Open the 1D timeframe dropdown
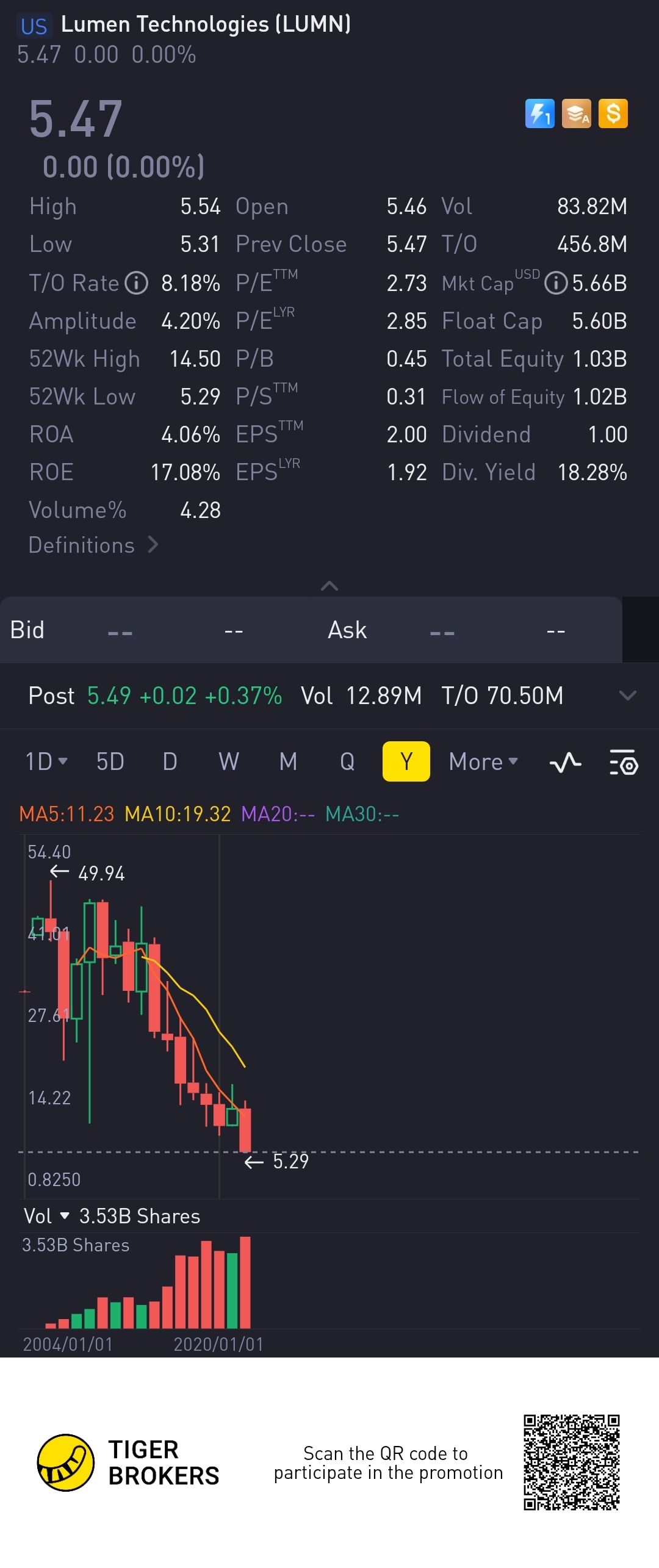Viewport: 659px width, 1568px height. coord(46,761)
